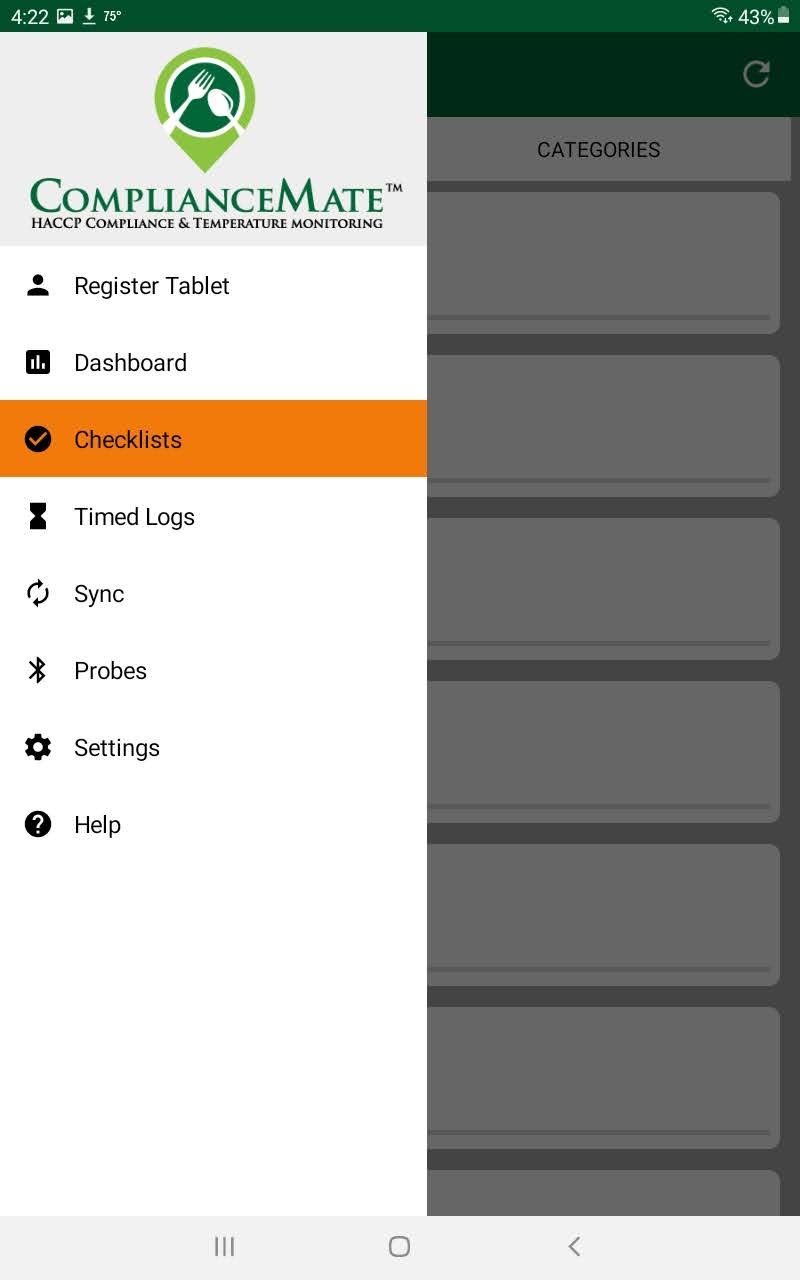The width and height of the screenshot is (800, 1280).
Task: Tap the Help question mark icon
Action: (37, 824)
